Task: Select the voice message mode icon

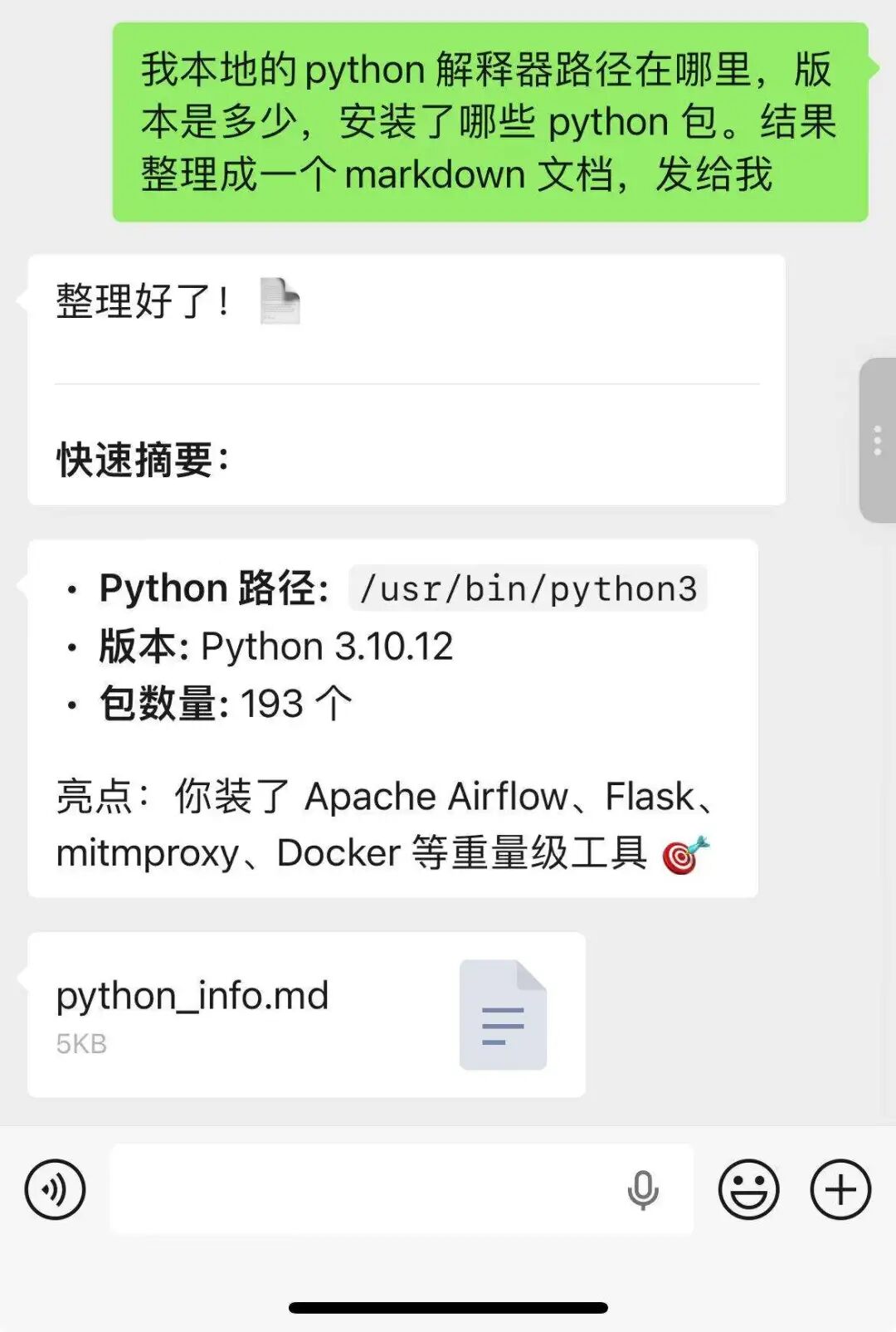Action: [55, 1189]
